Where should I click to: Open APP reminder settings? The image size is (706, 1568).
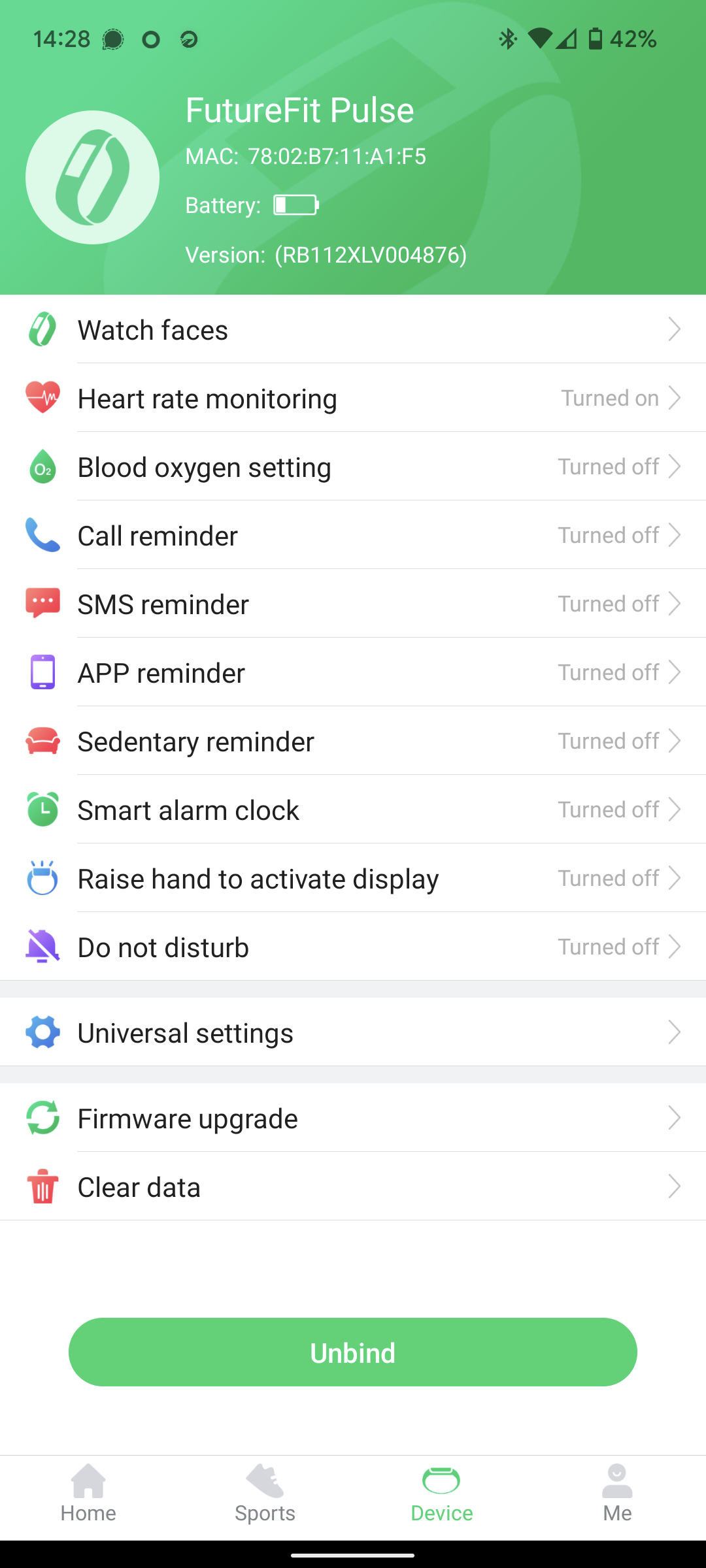tap(353, 672)
